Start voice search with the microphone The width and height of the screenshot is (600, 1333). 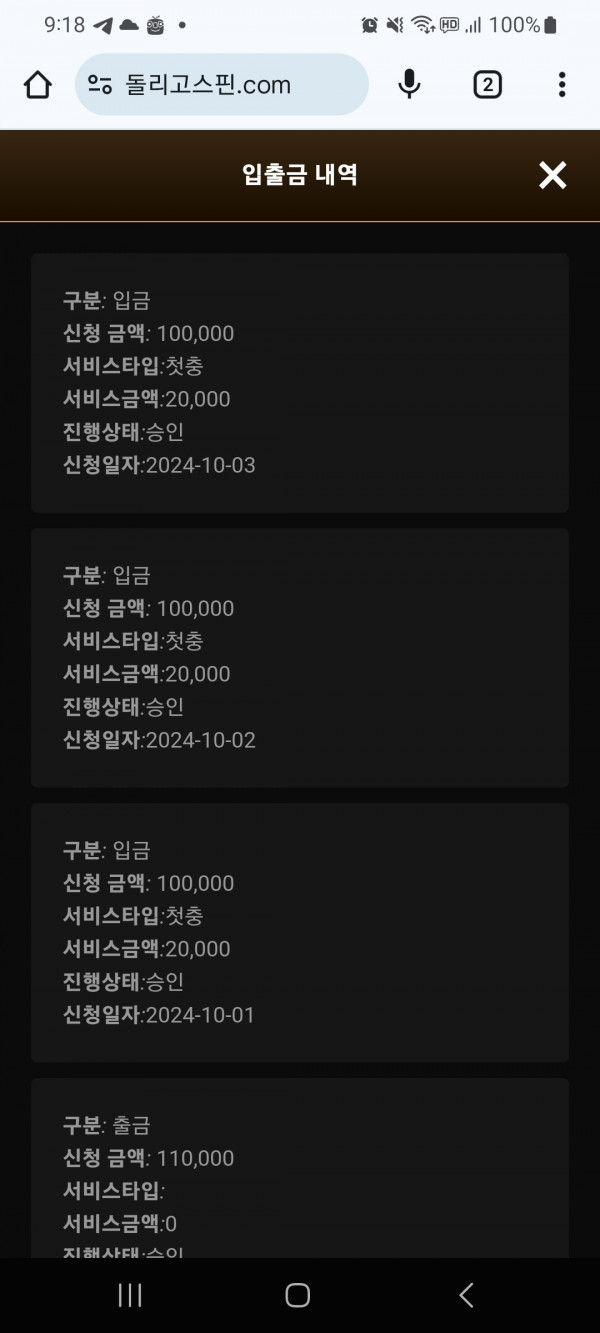[409, 85]
